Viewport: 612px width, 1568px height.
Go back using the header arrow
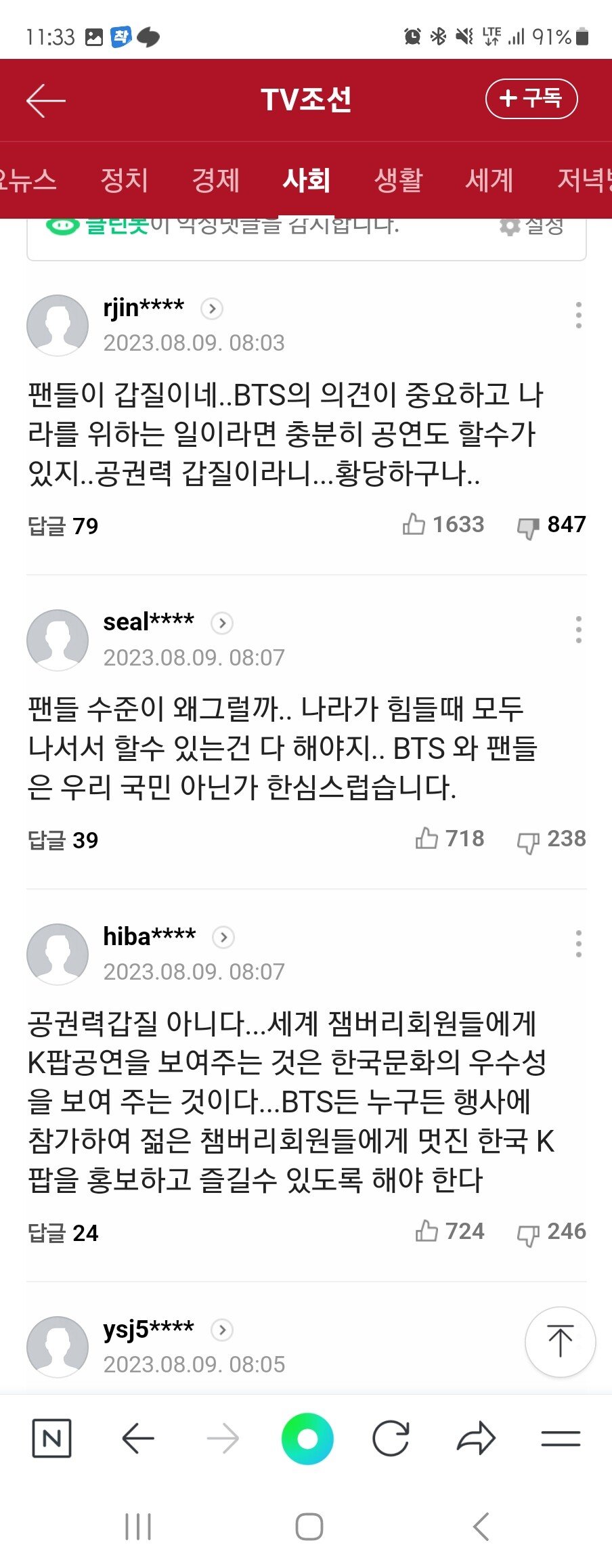click(x=45, y=100)
